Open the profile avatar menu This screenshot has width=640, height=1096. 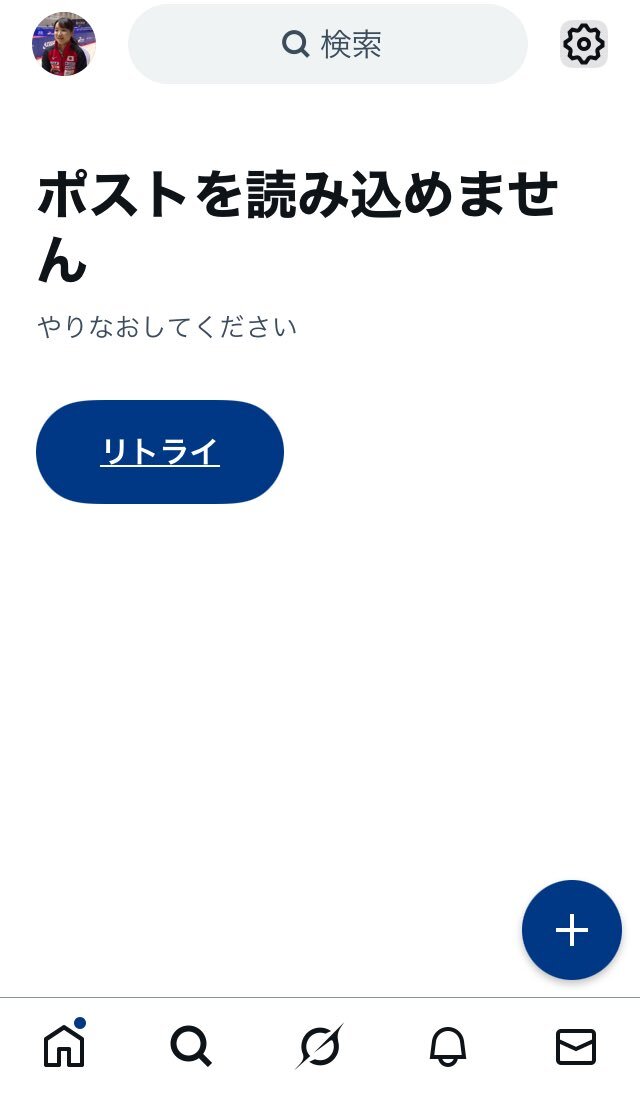64,44
